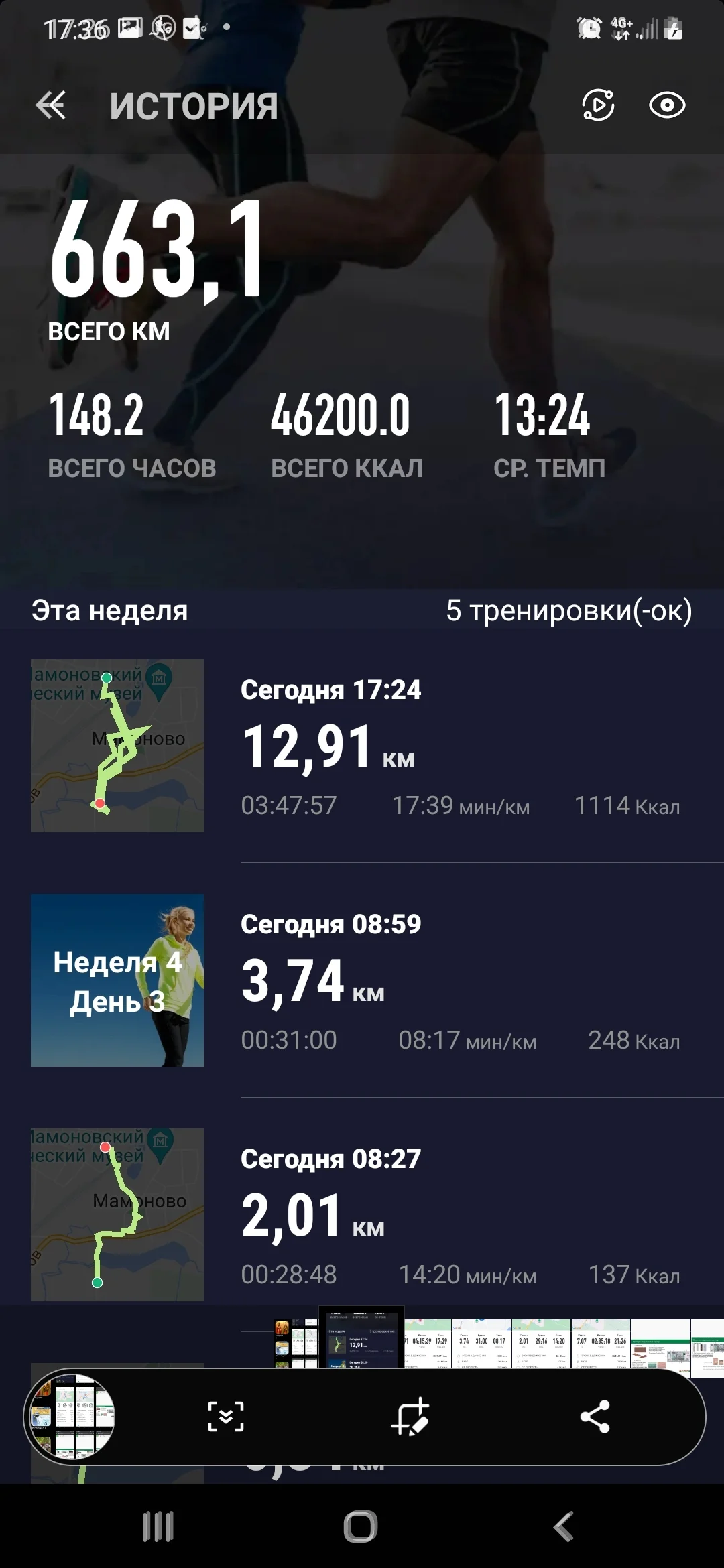Screen dimensions: 724x1568
Task: Open today's 08:59 workout of 3,74 km
Action: pos(362,981)
